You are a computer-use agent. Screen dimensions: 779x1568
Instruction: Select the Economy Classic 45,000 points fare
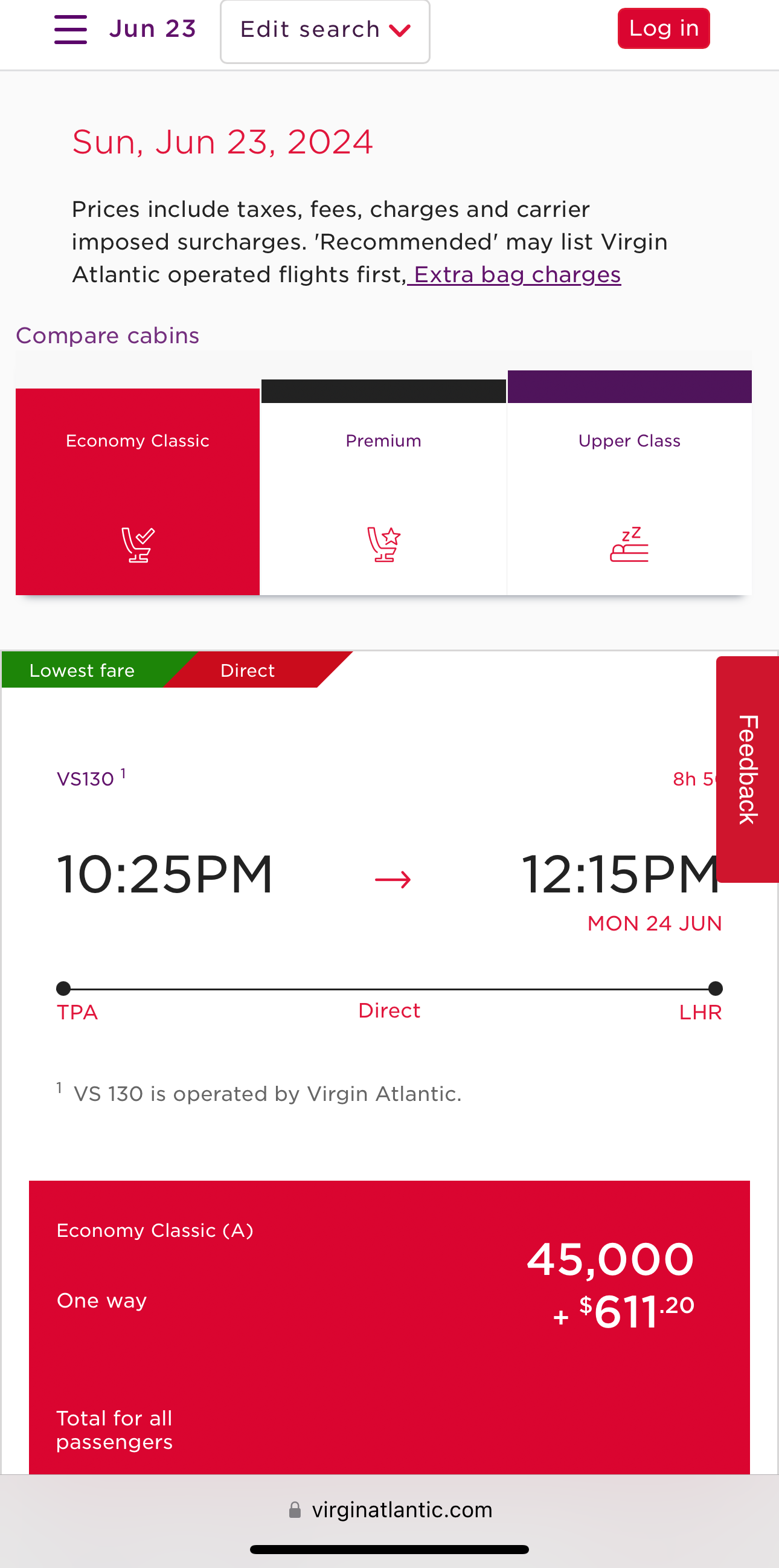(x=389, y=1327)
